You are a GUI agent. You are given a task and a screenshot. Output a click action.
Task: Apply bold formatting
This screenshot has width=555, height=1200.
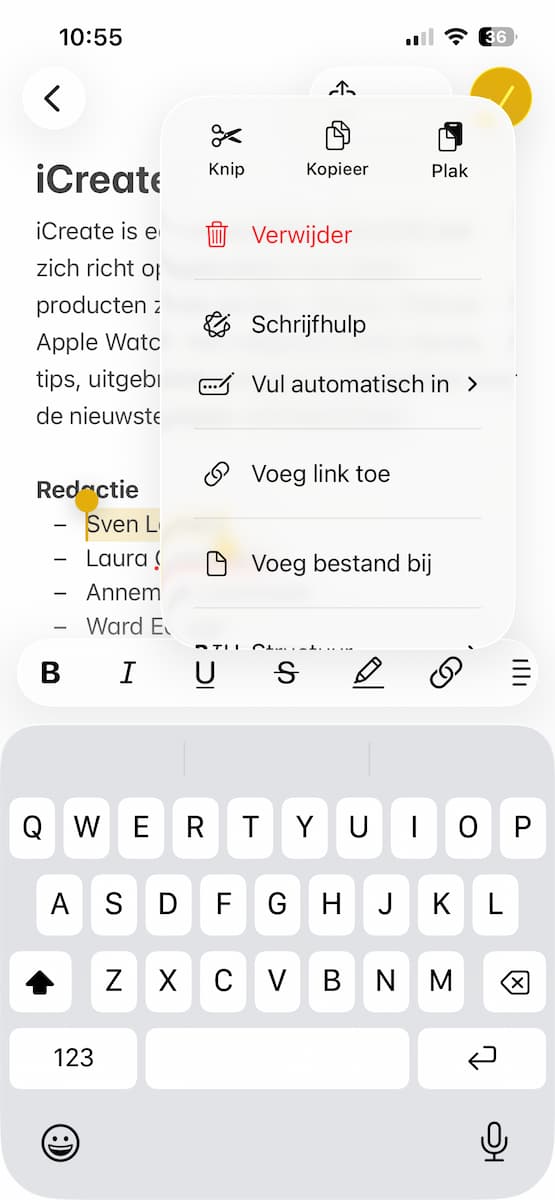50,674
